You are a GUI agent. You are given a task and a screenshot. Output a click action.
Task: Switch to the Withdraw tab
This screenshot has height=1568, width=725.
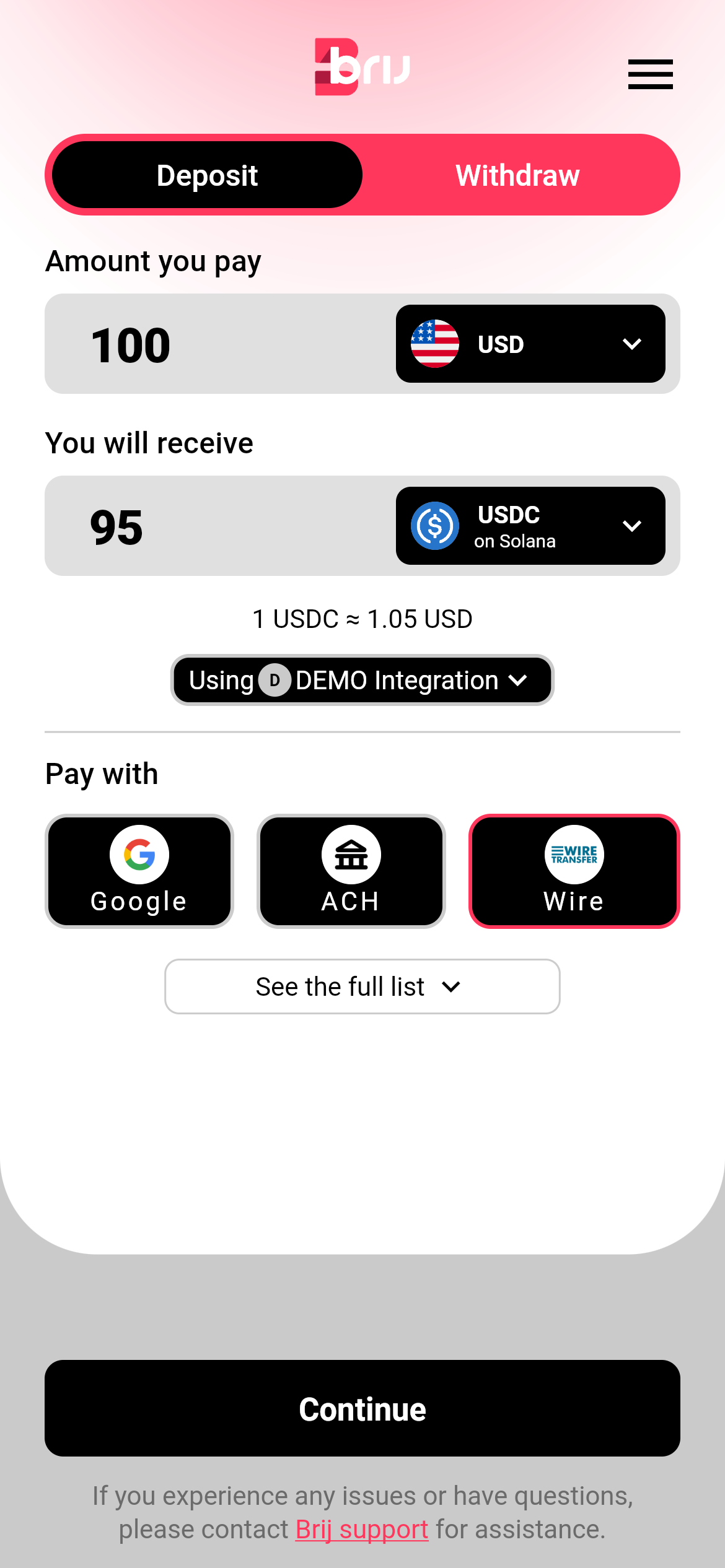click(517, 175)
